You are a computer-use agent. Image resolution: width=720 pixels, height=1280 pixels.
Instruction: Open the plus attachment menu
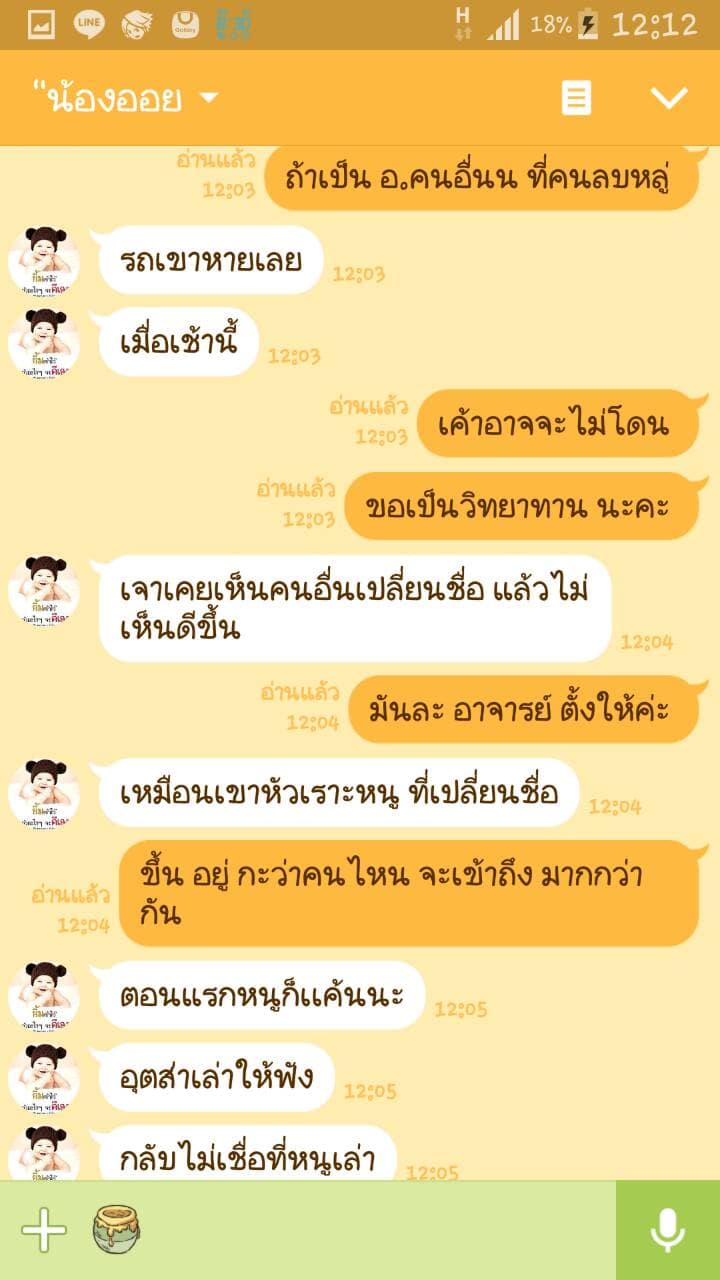[x=44, y=1230]
